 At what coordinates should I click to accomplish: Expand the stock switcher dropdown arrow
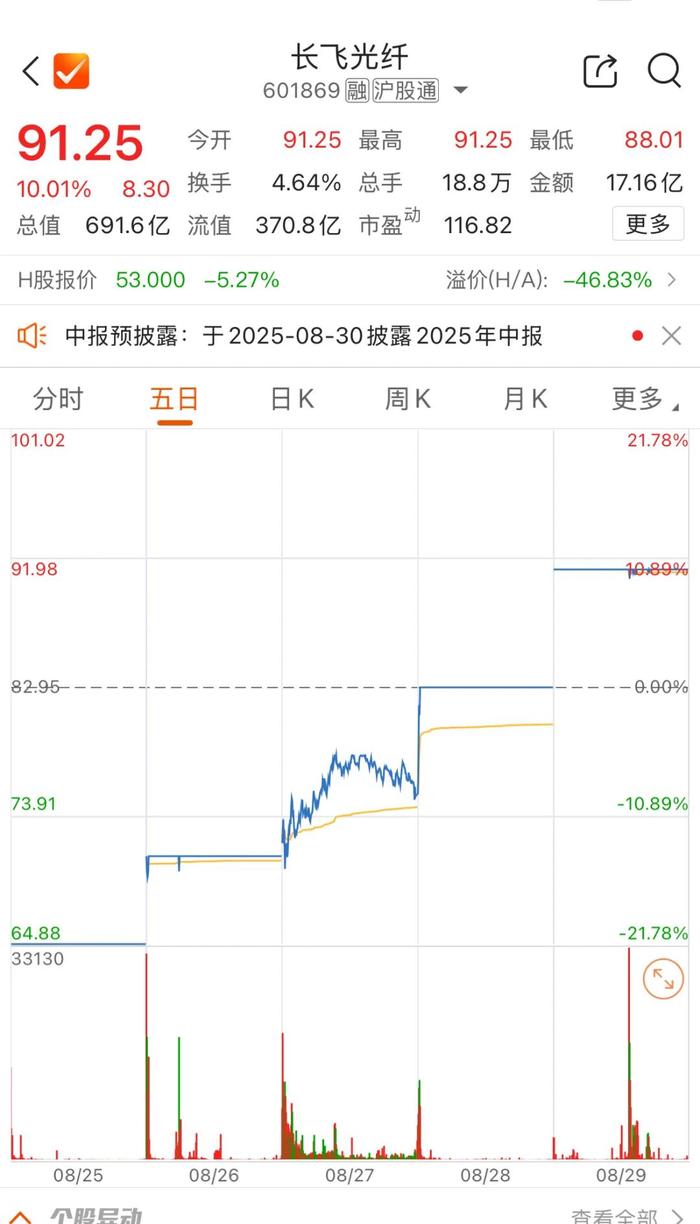pos(461,91)
